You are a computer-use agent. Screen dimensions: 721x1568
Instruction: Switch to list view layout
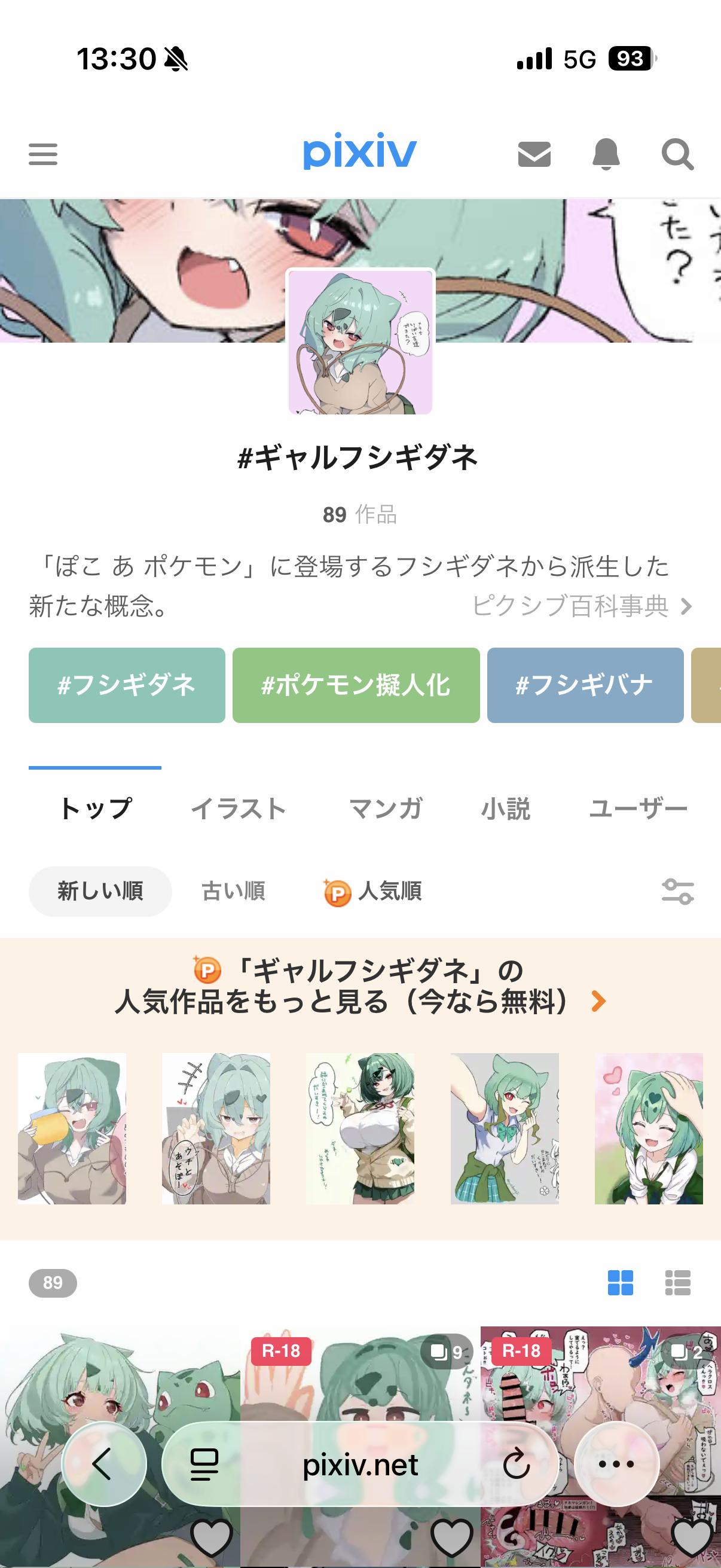click(x=677, y=1283)
